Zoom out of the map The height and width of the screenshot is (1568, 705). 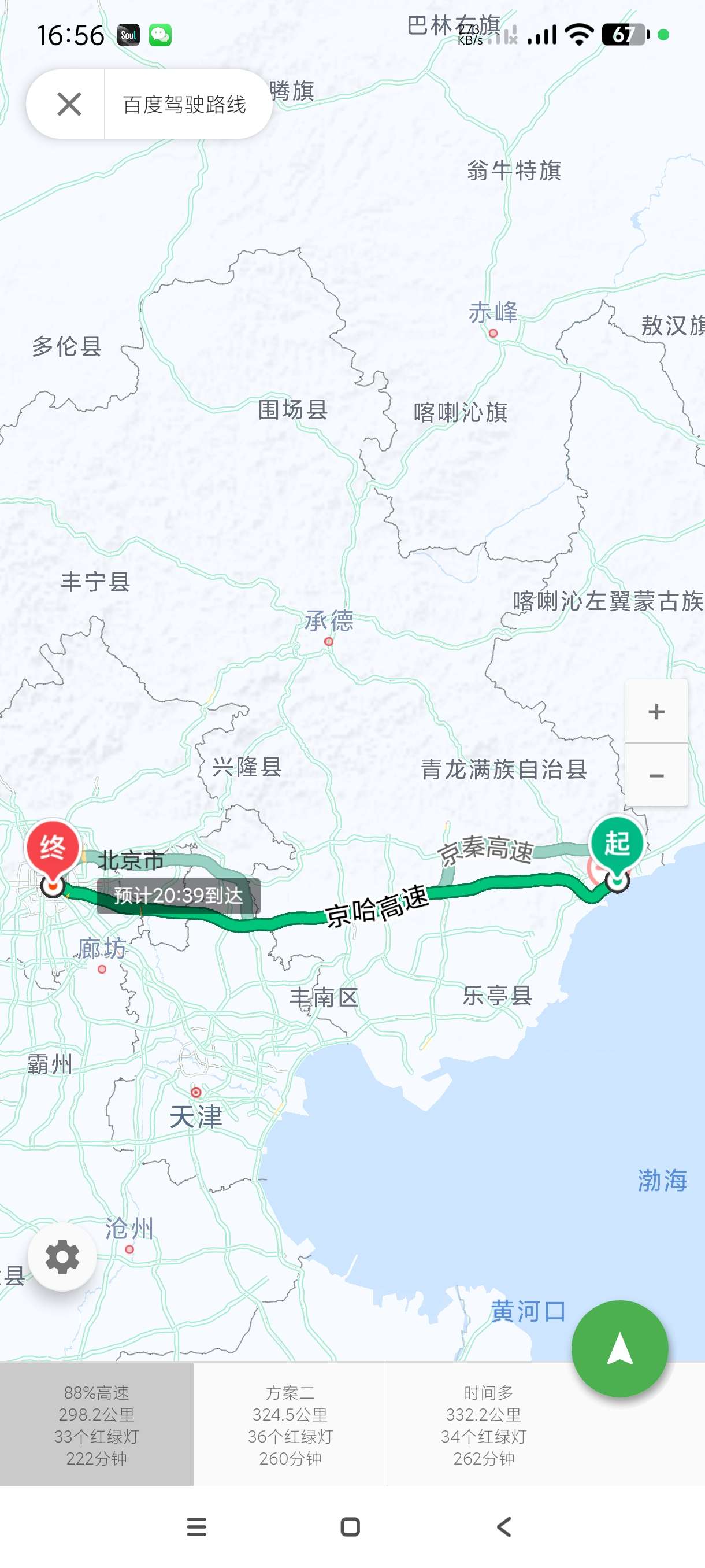pos(656,775)
